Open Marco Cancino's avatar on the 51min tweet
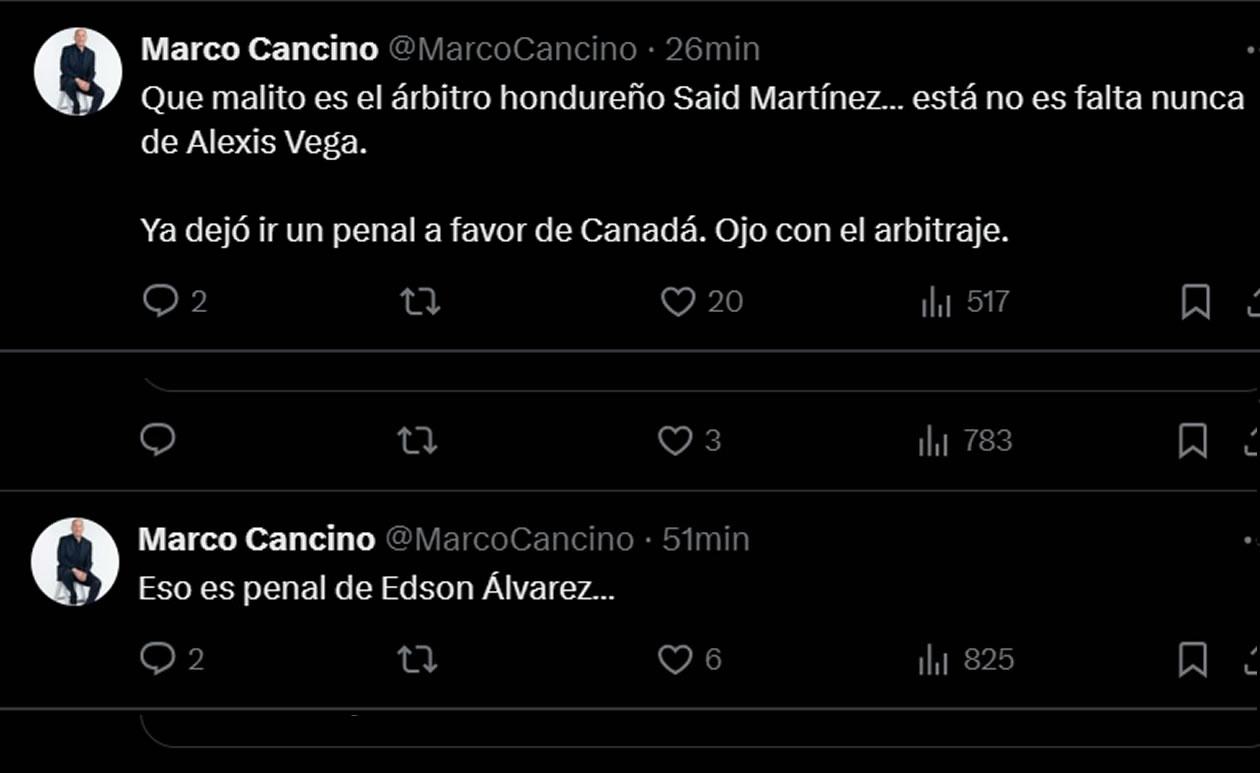This screenshot has width=1260, height=773. [75, 561]
